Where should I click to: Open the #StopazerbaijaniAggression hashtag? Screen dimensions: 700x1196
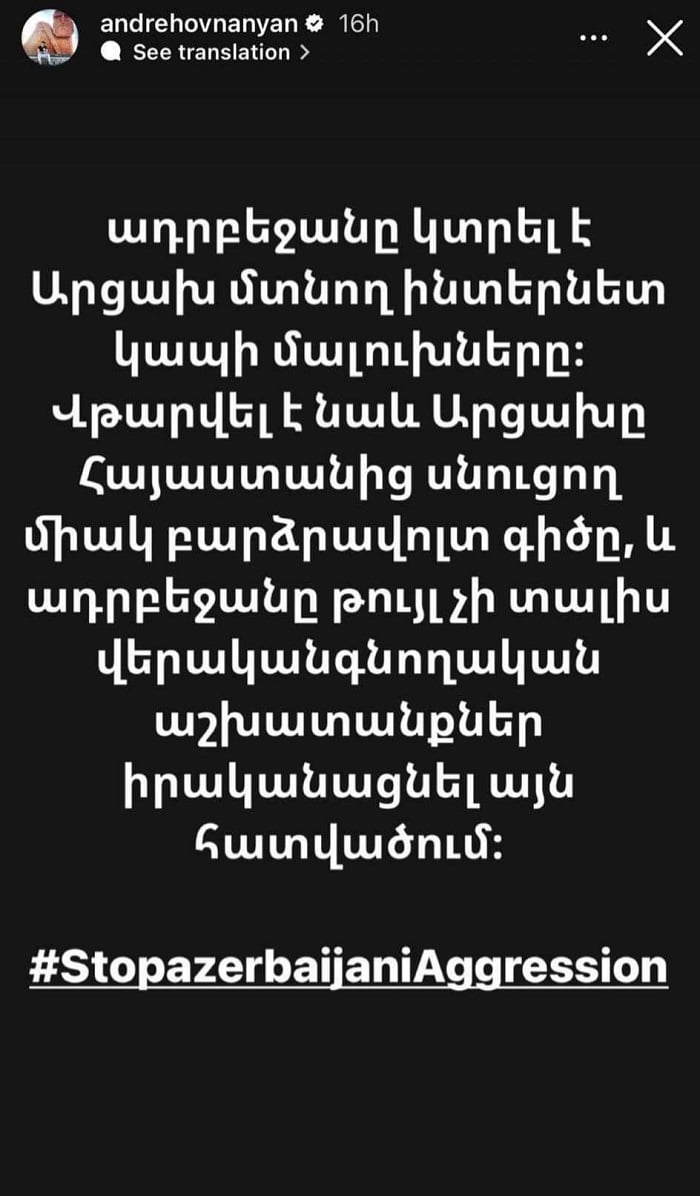pyautogui.click(x=348, y=968)
